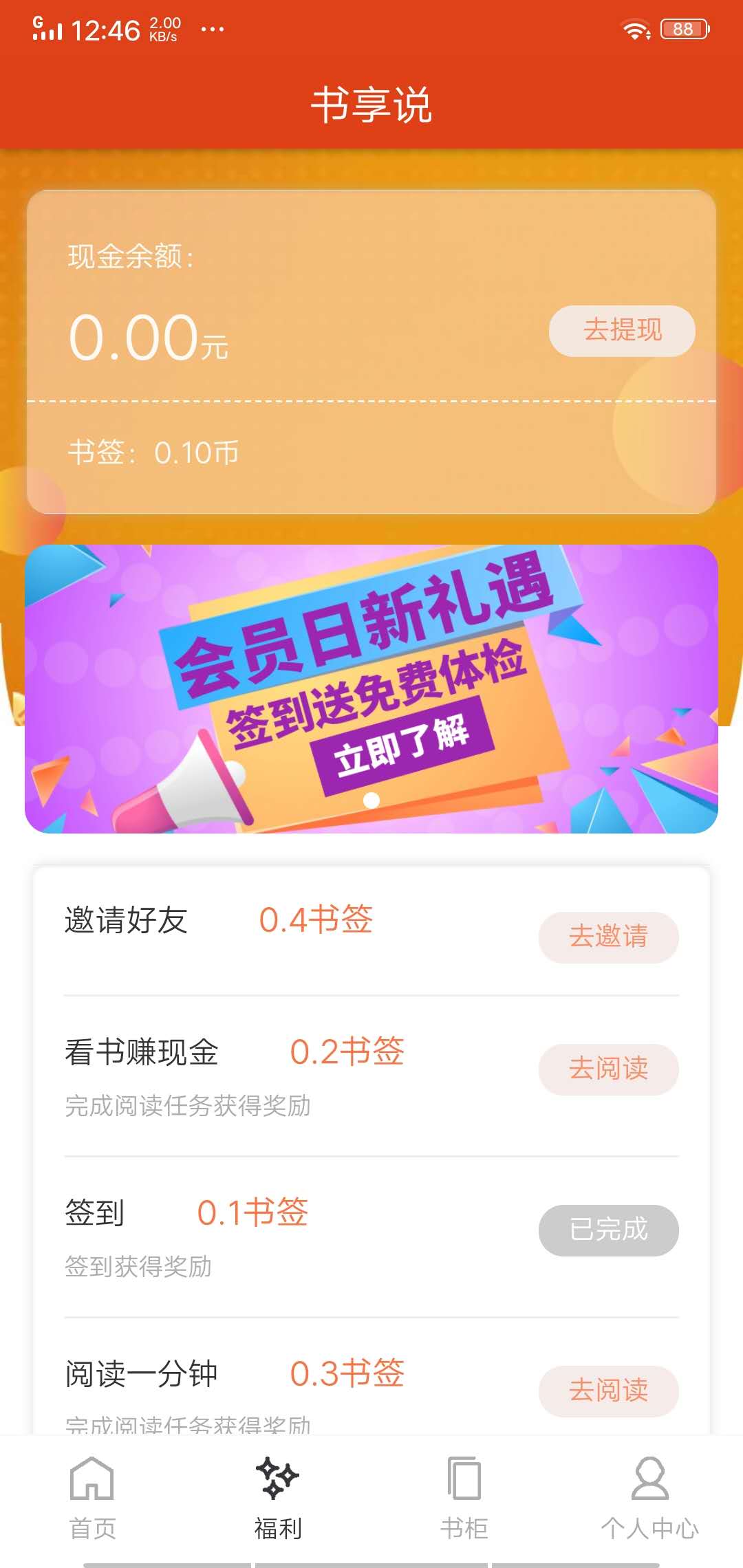Image resolution: width=743 pixels, height=1568 pixels.
Task: Open the 会员日新礼遇 promotional banner
Action: (x=371, y=688)
